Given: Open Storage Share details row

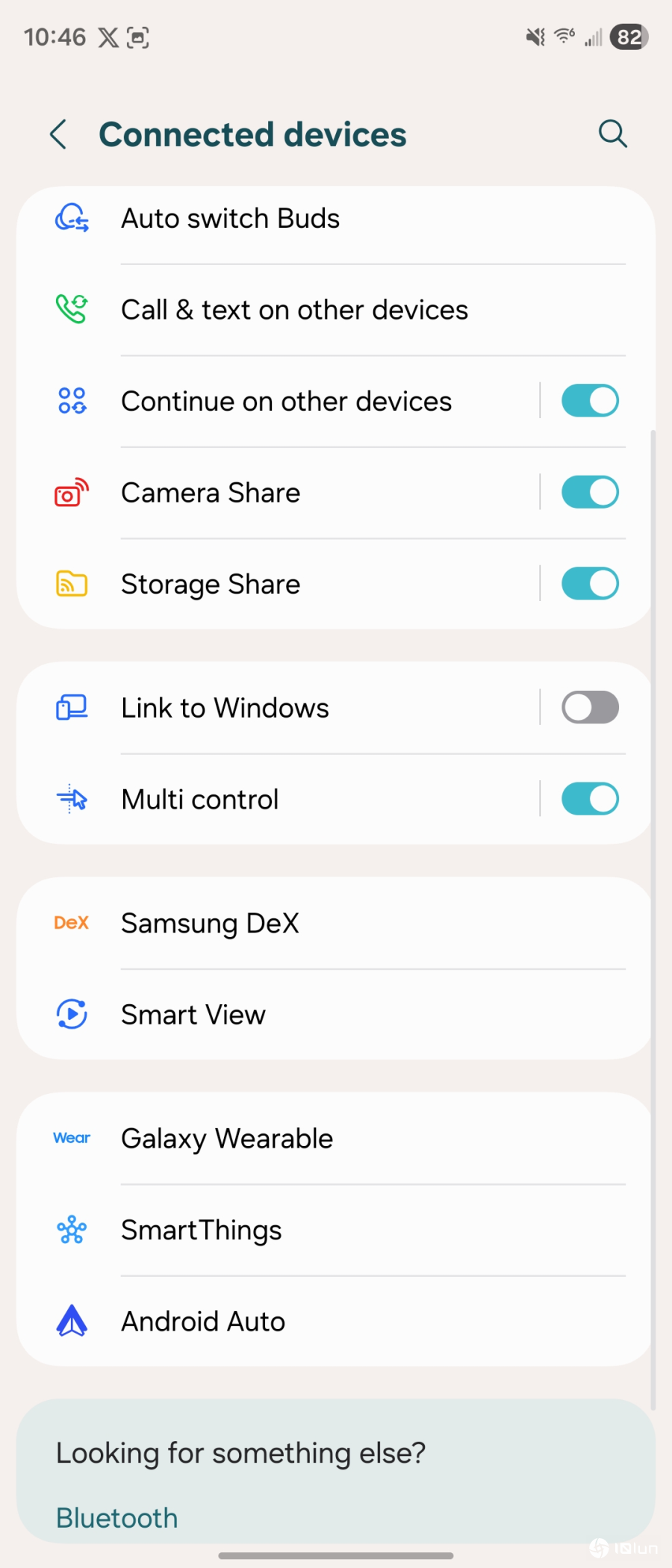Looking at the screenshot, I should click(x=211, y=584).
